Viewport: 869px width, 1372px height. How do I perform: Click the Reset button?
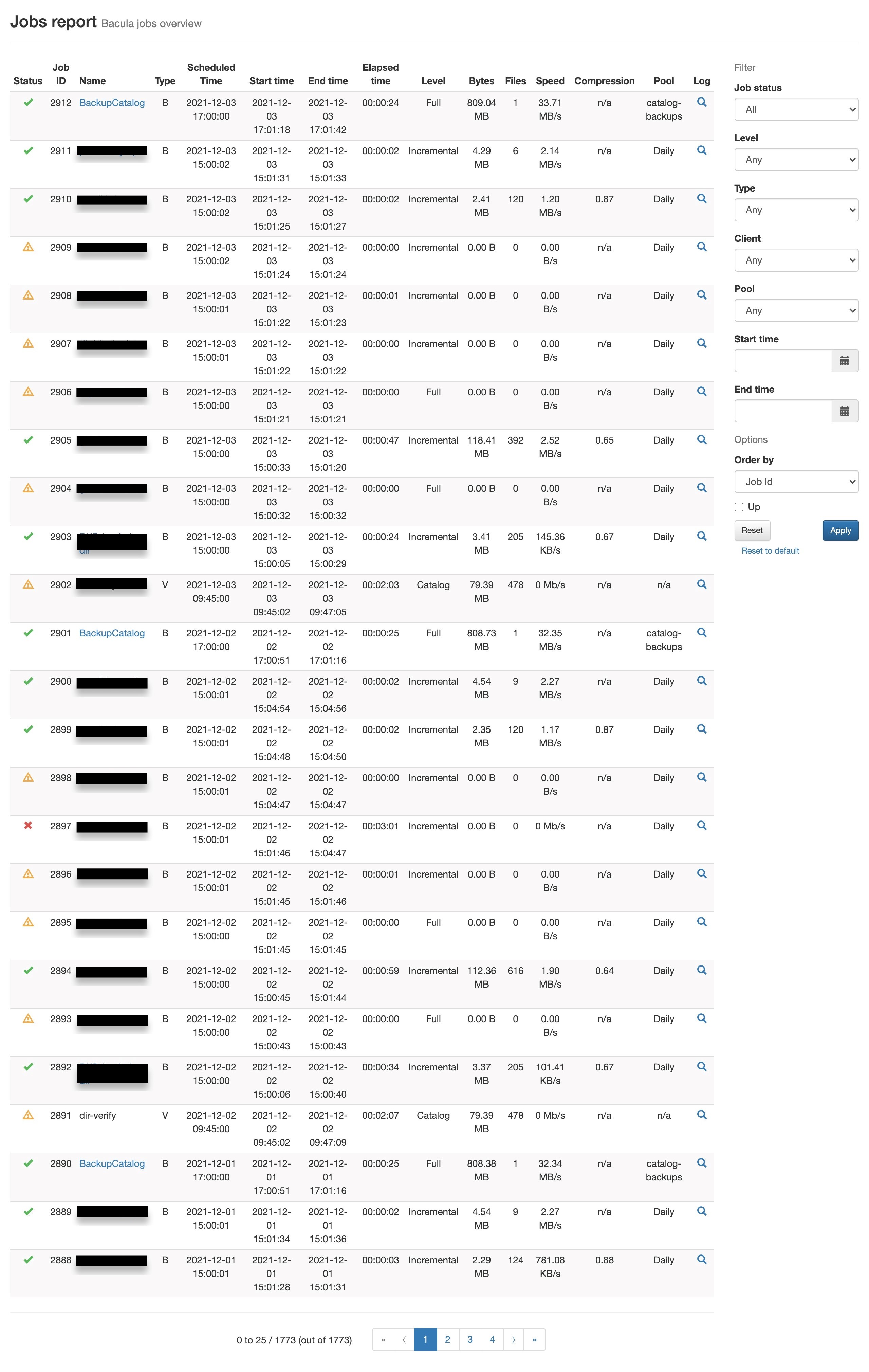pyautogui.click(x=752, y=530)
